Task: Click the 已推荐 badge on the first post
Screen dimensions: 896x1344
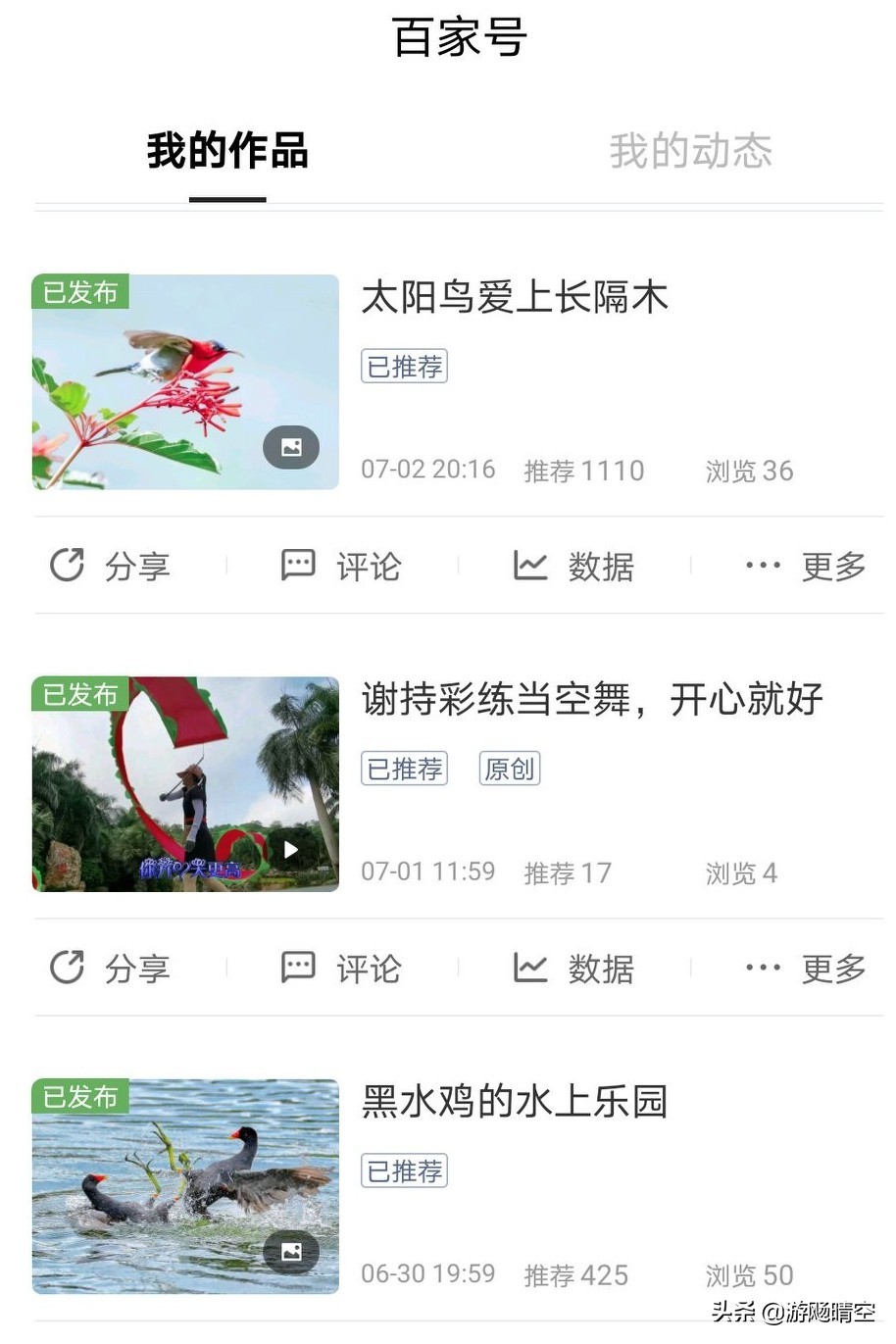Action: 404,366
